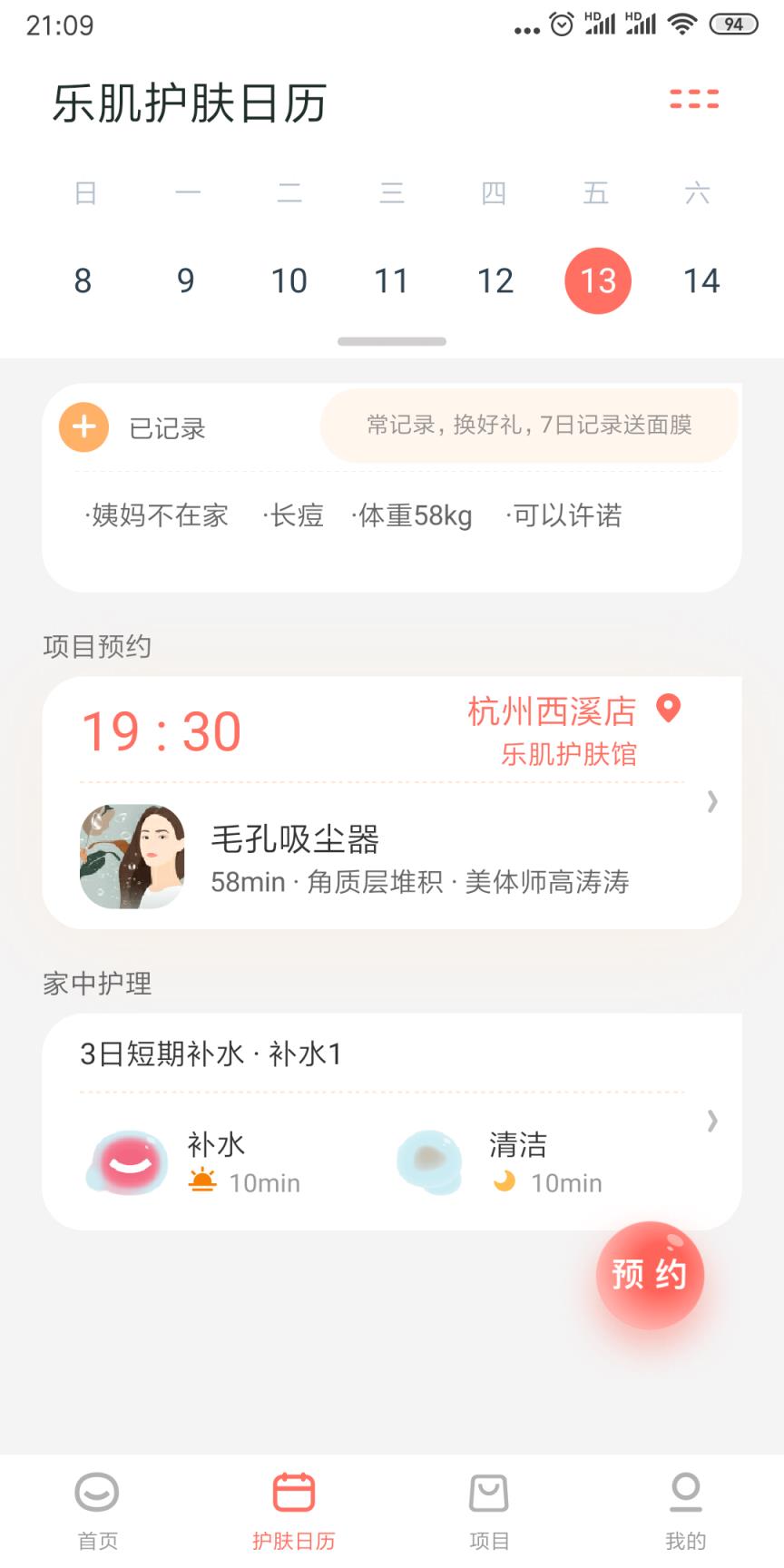
Task: Select the date 13 in the calendar
Action: (x=597, y=280)
